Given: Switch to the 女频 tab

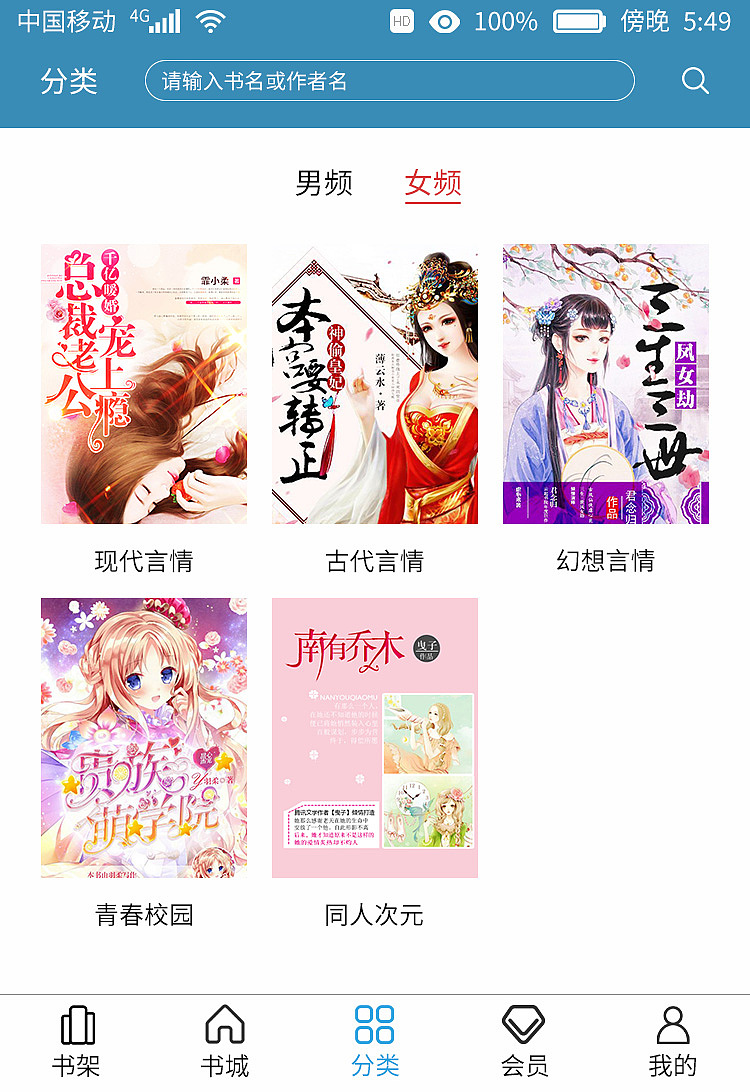Looking at the screenshot, I should [433, 183].
